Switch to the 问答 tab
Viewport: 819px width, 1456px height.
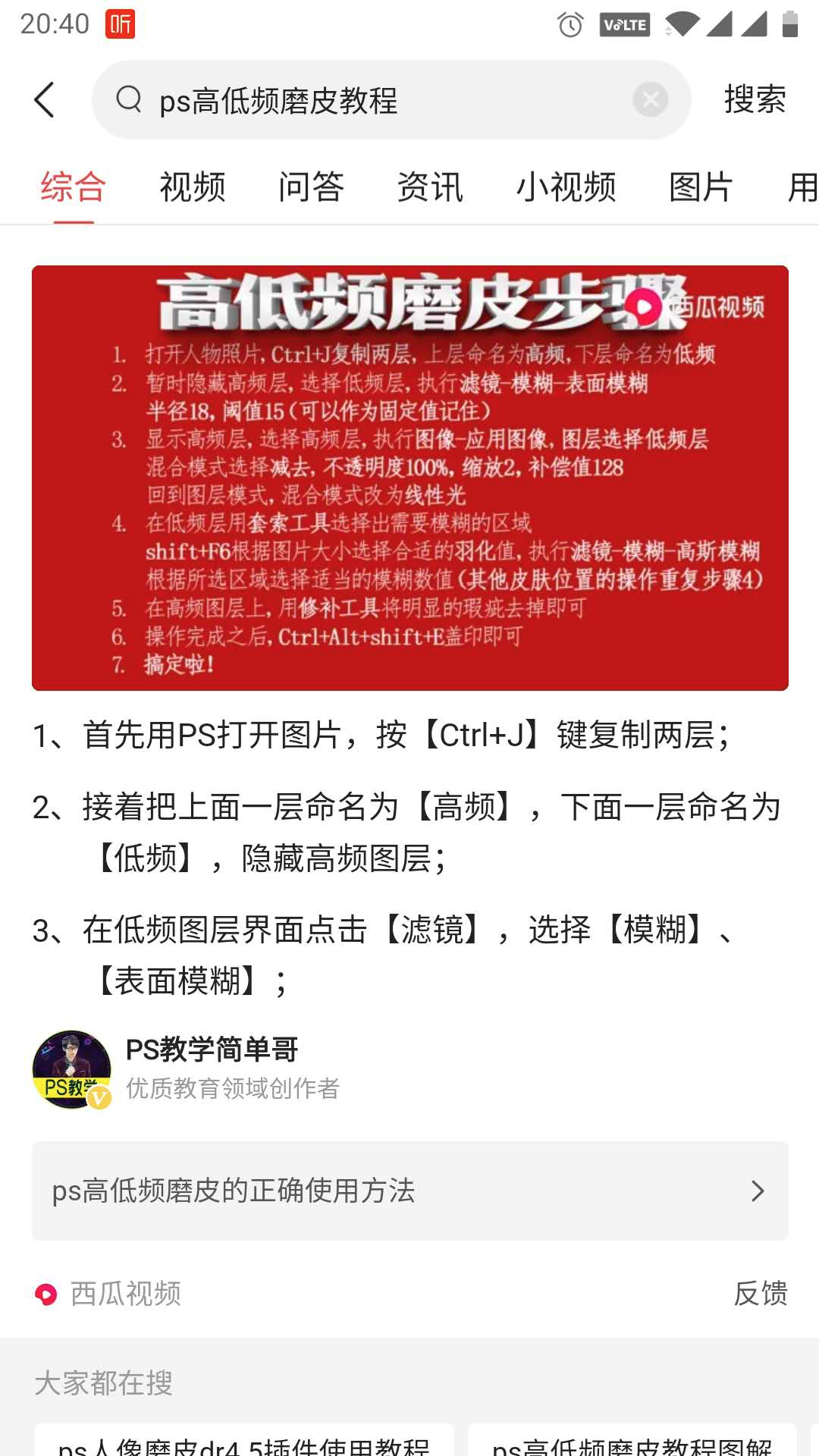[x=311, y=187]
